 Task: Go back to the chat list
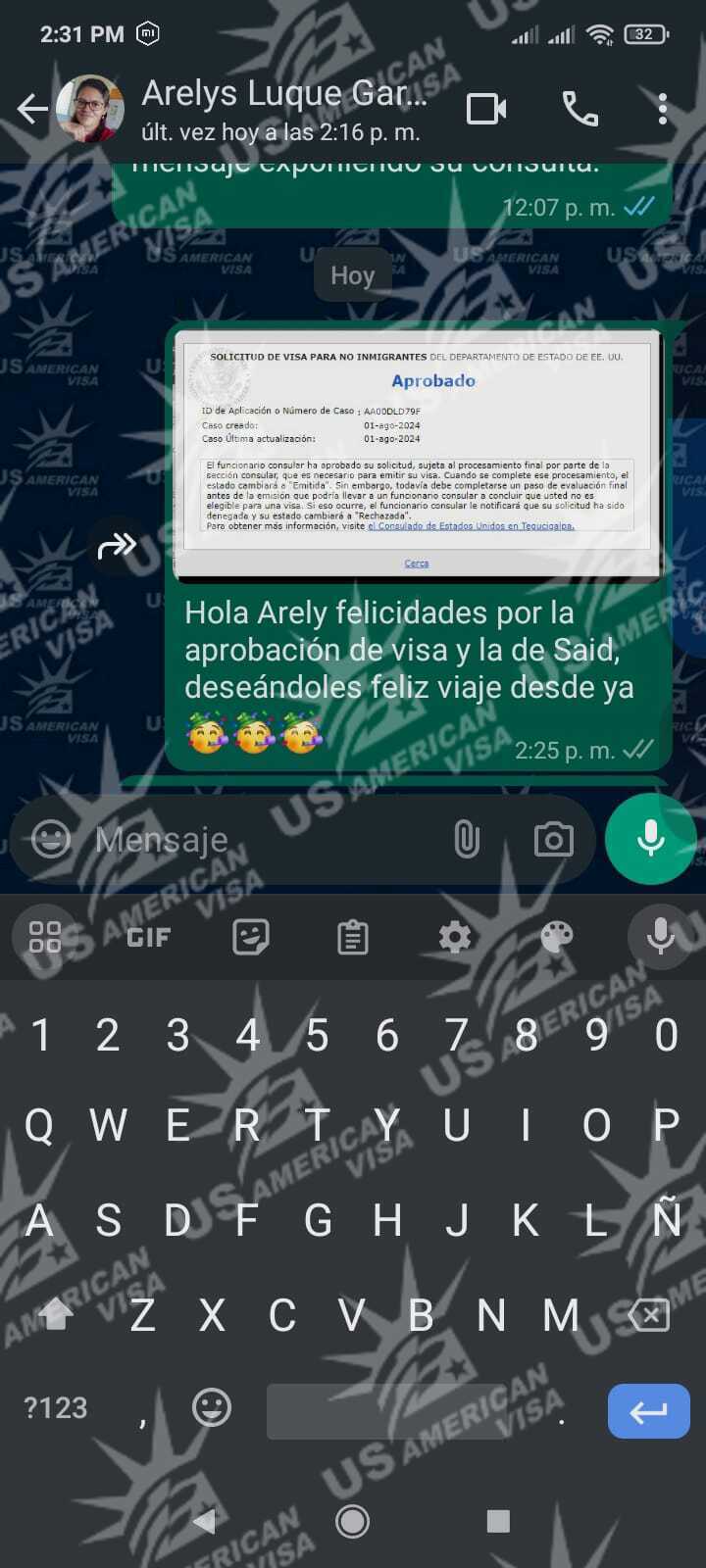pyautogui.click(x=32, y=109)
